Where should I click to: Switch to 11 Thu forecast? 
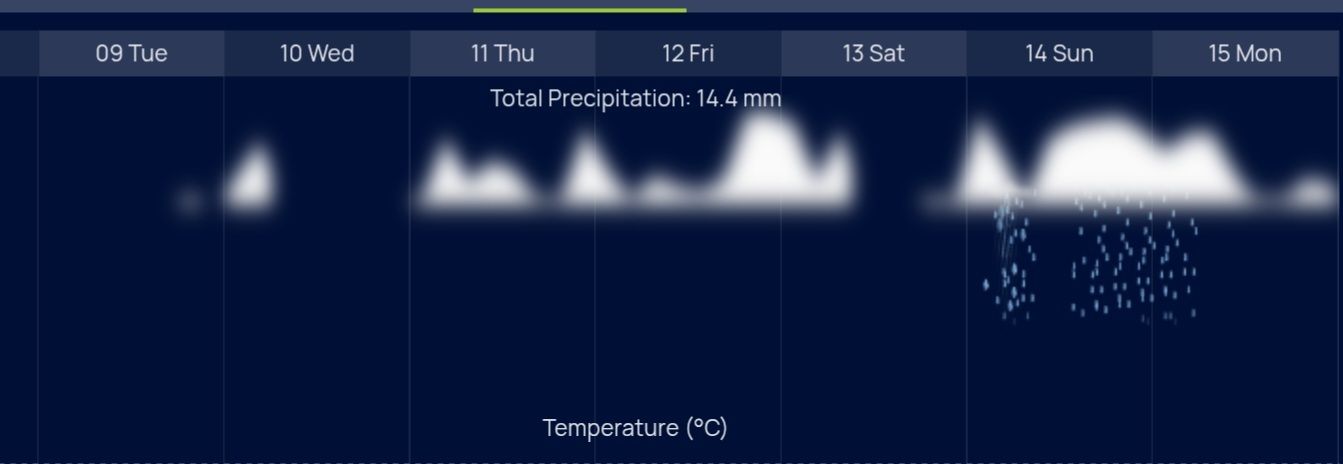pyautogui.click(x=502, y=53)
